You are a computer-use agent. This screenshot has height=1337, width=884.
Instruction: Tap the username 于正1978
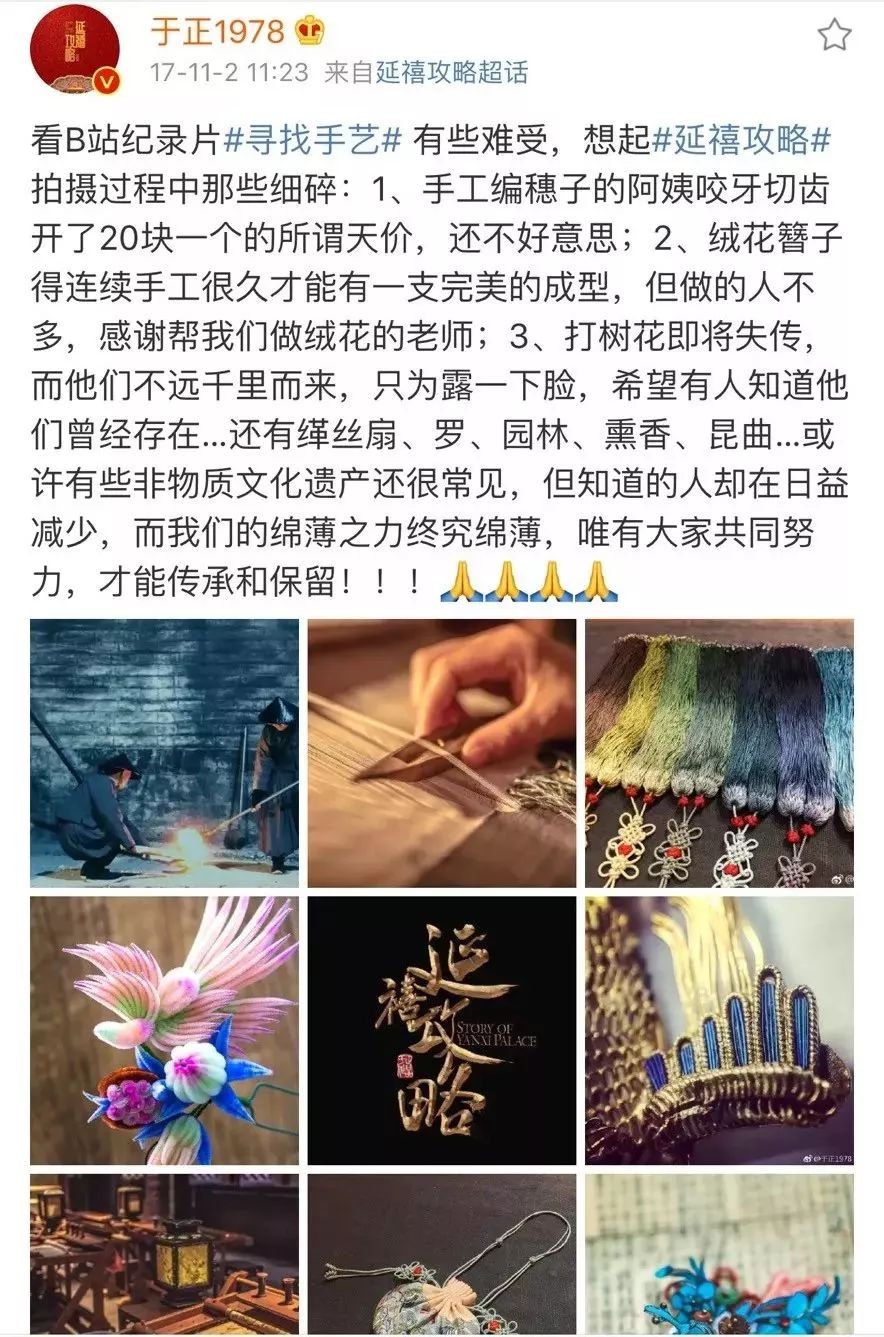coord(218,32)
